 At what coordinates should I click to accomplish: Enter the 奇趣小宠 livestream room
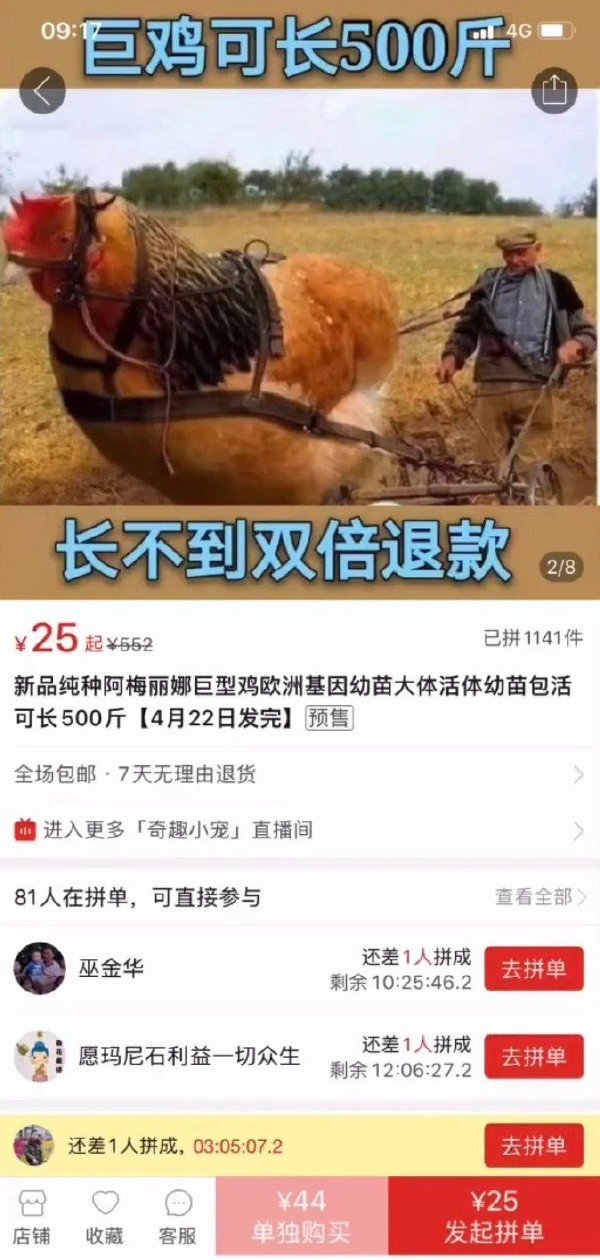(298, 830)
